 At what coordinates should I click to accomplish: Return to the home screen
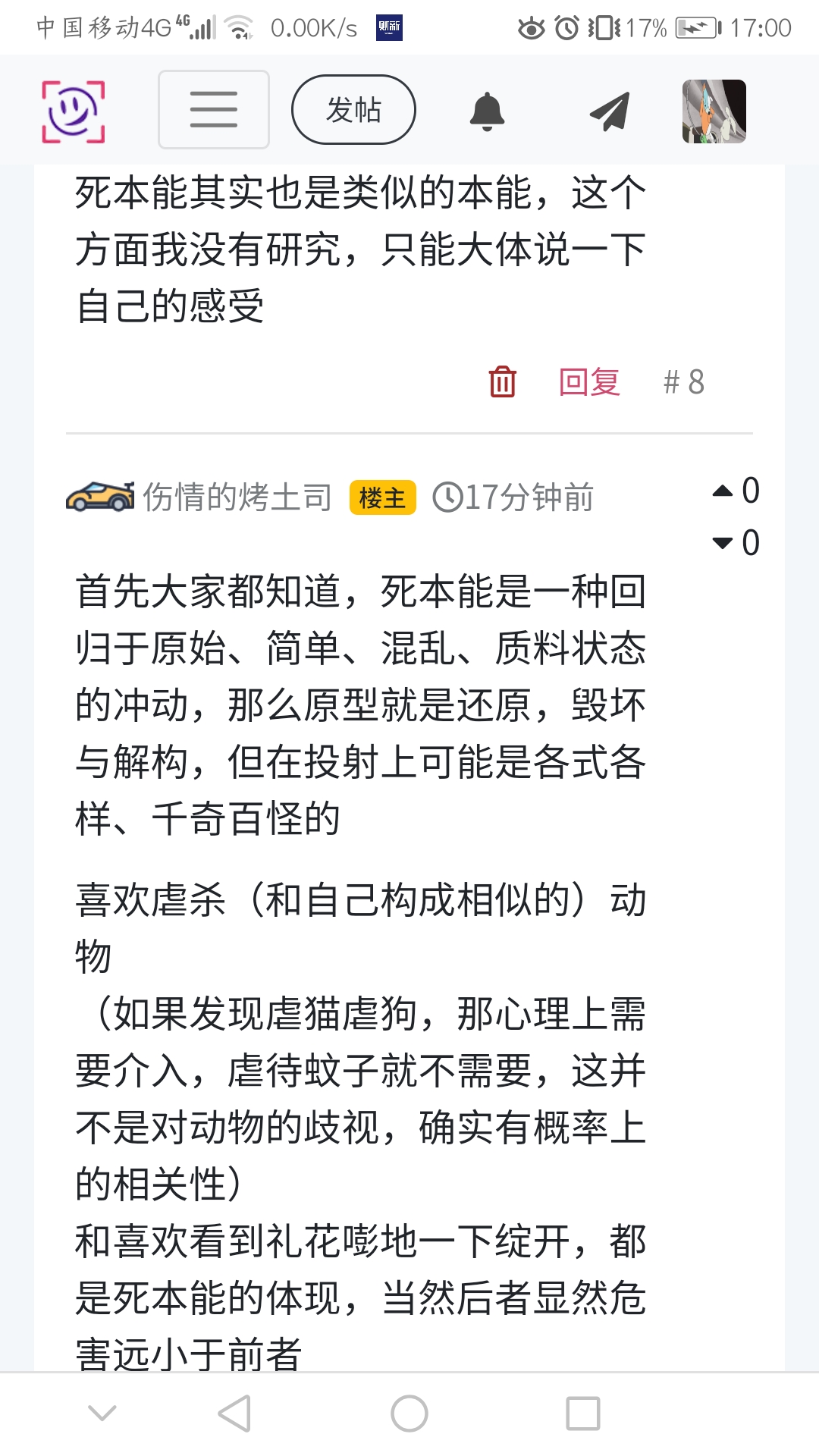(x=409, y=1414)
